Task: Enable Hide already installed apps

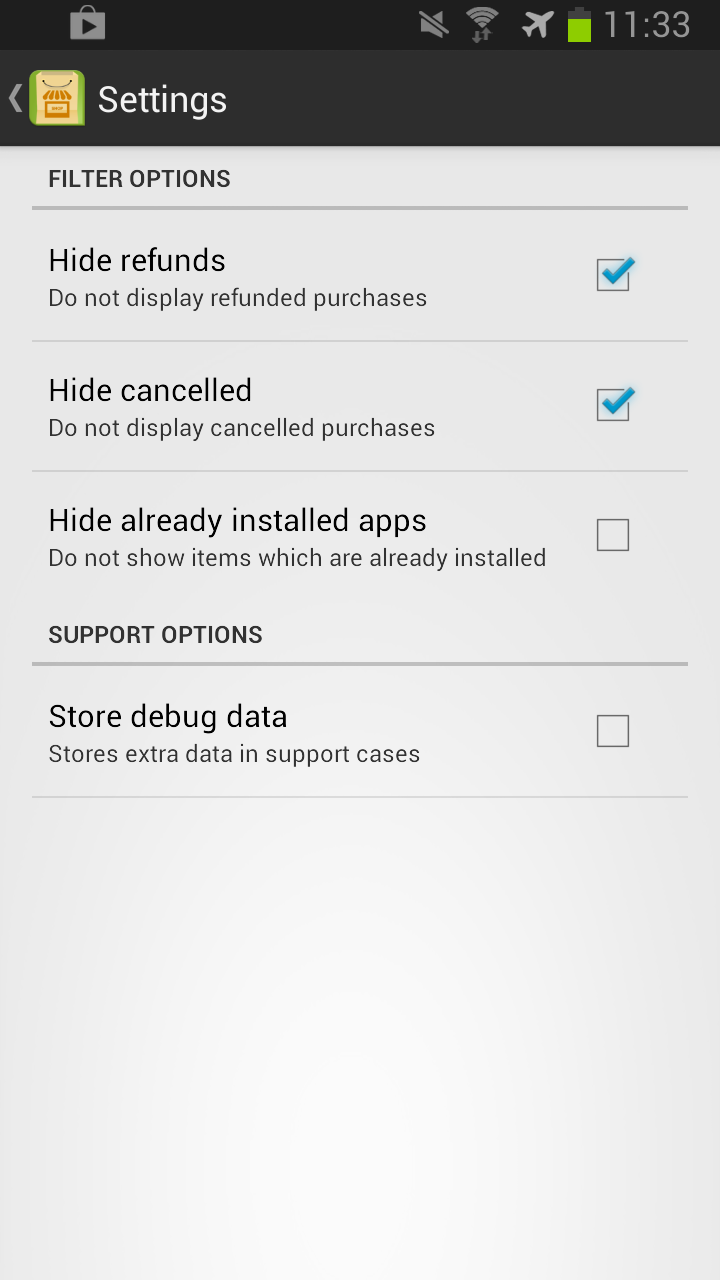Action: 613,535
